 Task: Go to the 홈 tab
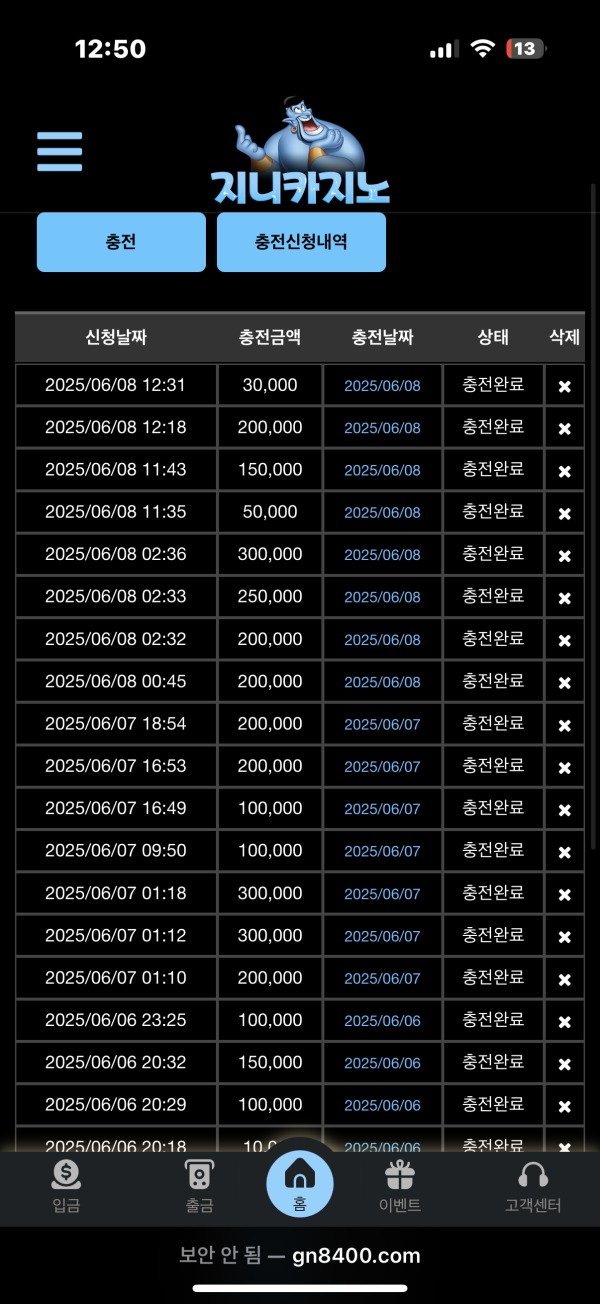[x=300, y=1184]
